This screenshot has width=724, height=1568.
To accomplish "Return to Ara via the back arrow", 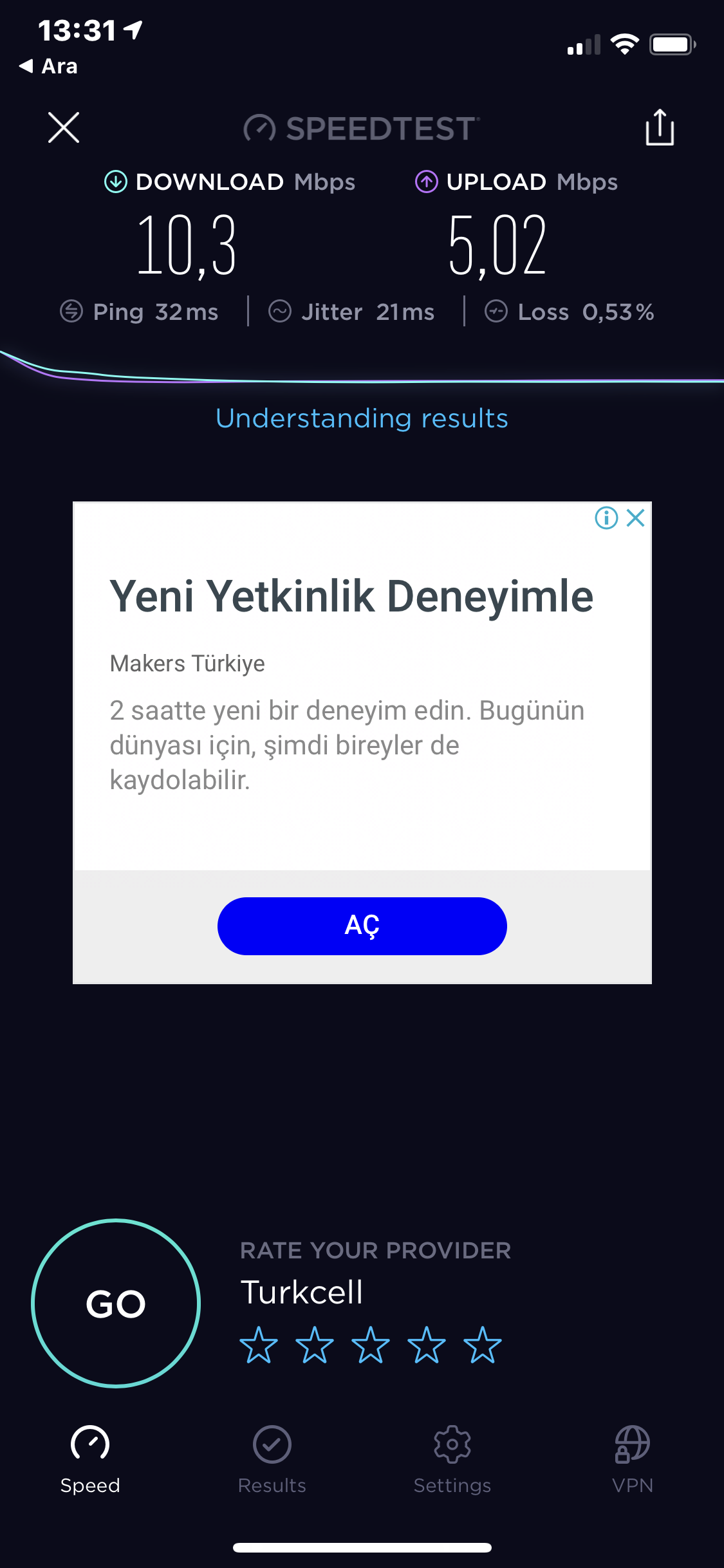I will click(48, 66).
